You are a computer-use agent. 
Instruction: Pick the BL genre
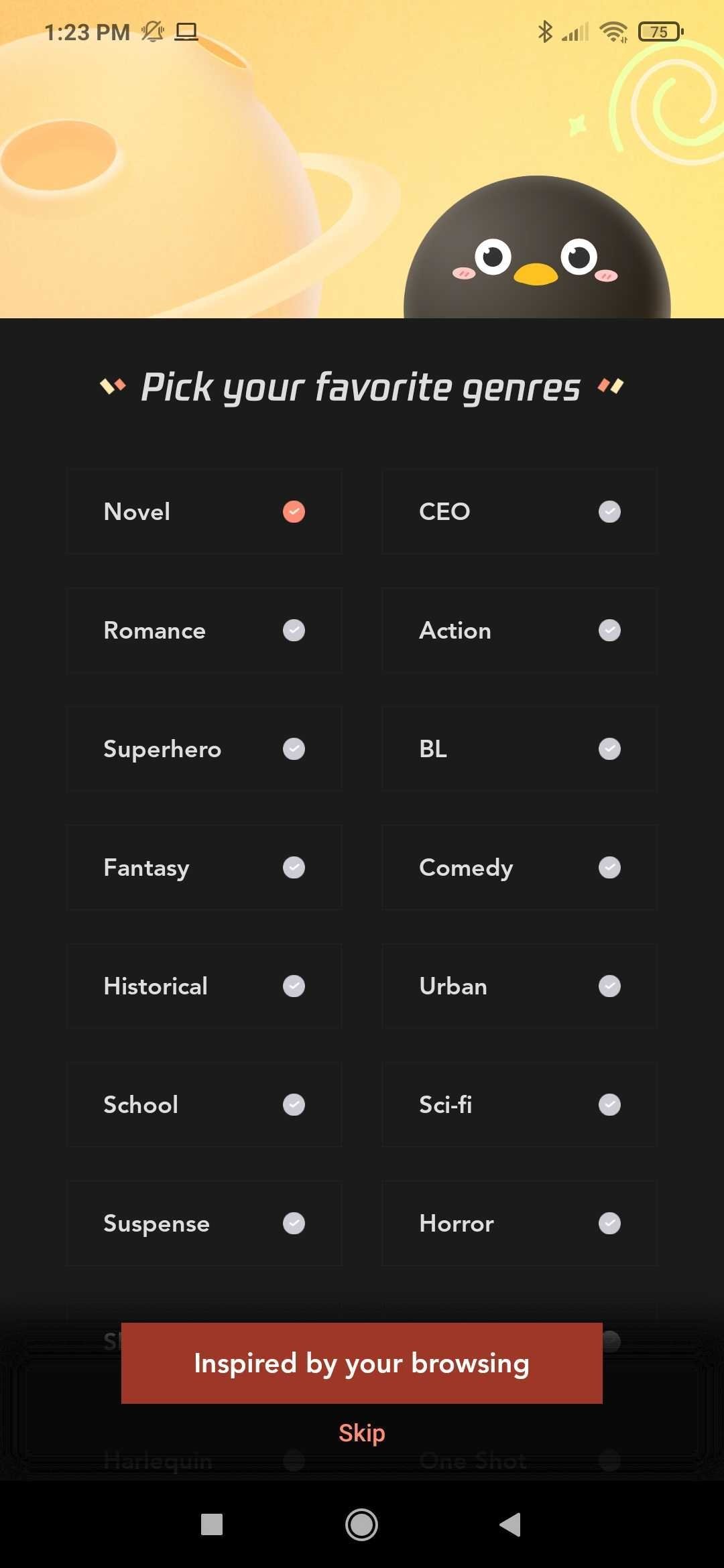tap(520, 749)
